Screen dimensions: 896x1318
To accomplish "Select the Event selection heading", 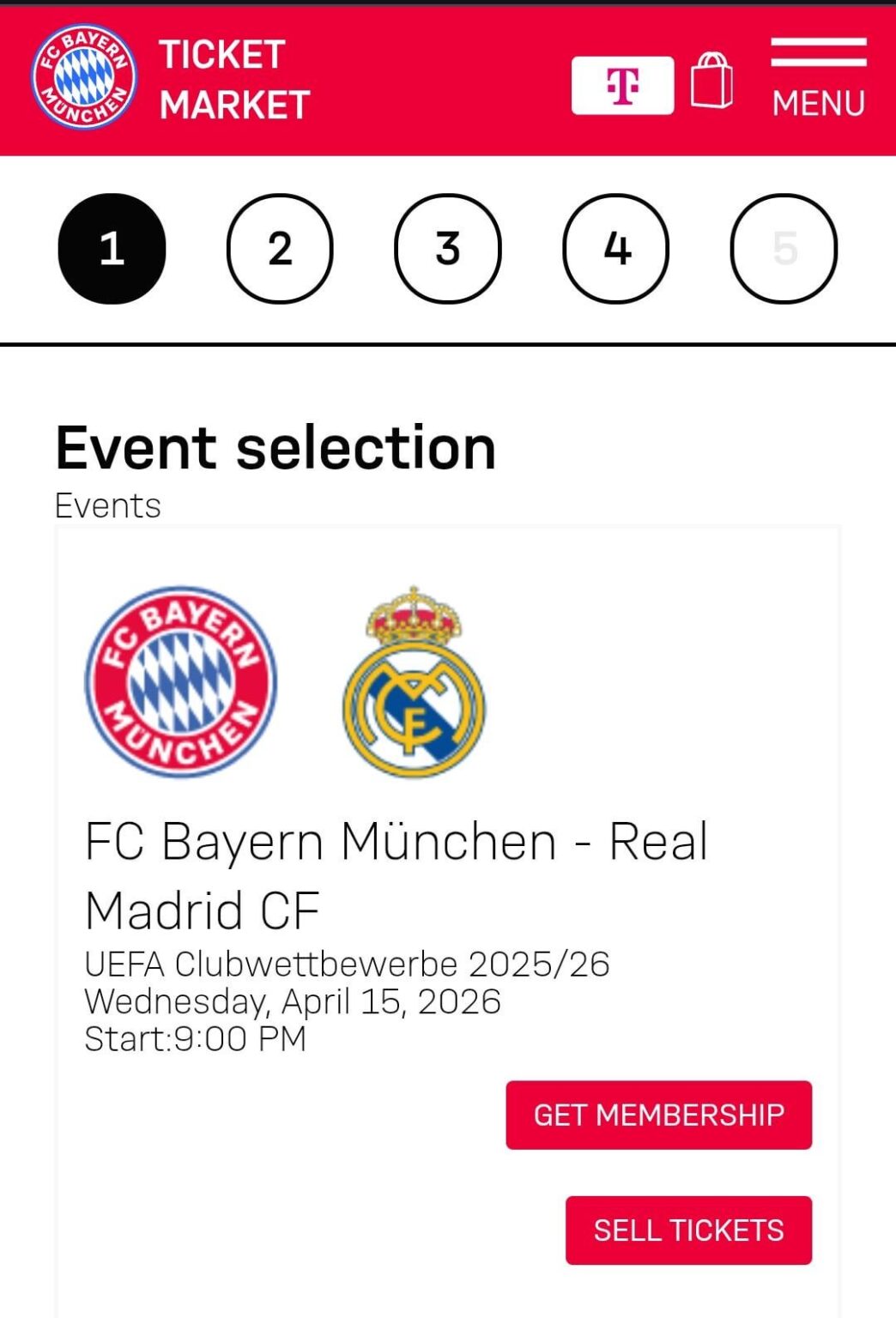I will 275,446.
